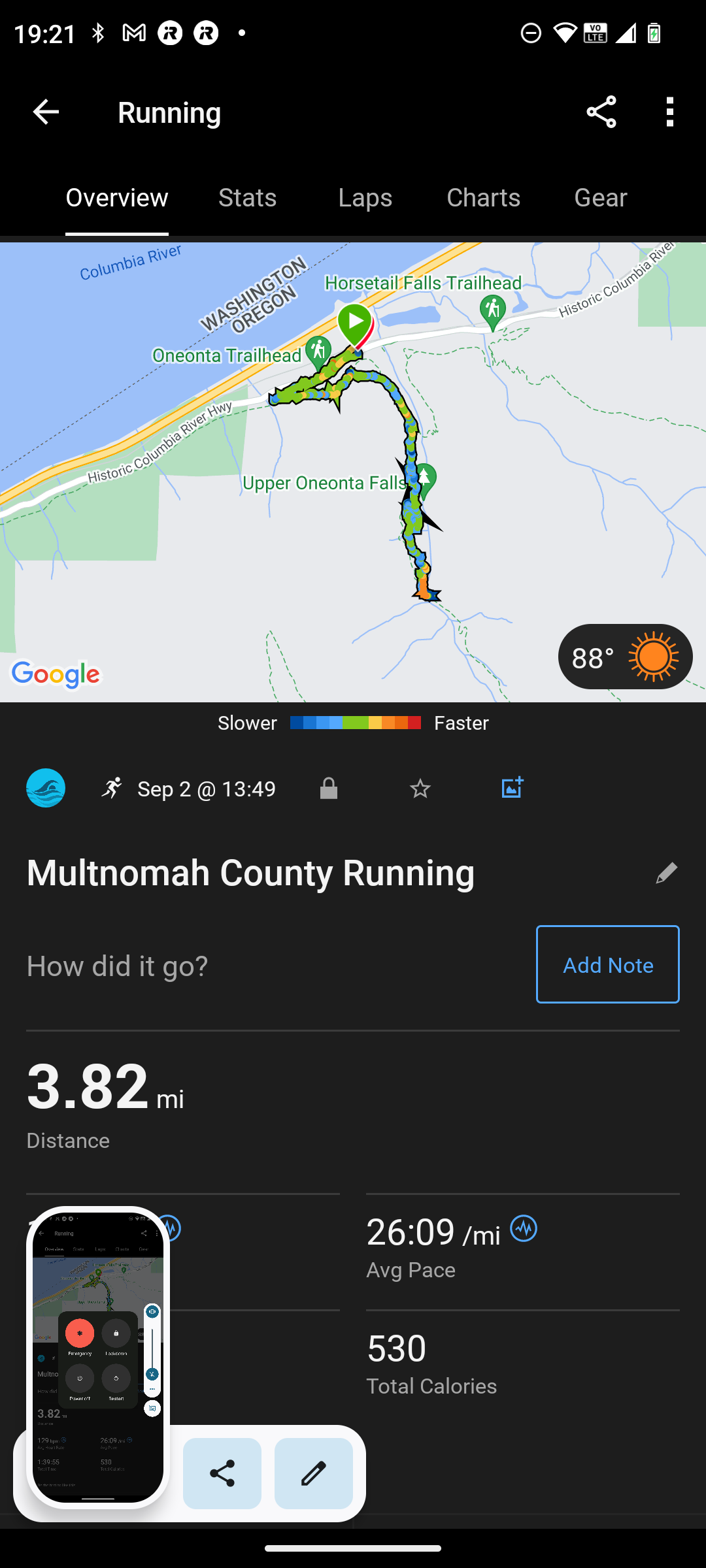Edit the Multnomah County Running title
This screenshot has height=1568, width=706.
coord(666,873)
